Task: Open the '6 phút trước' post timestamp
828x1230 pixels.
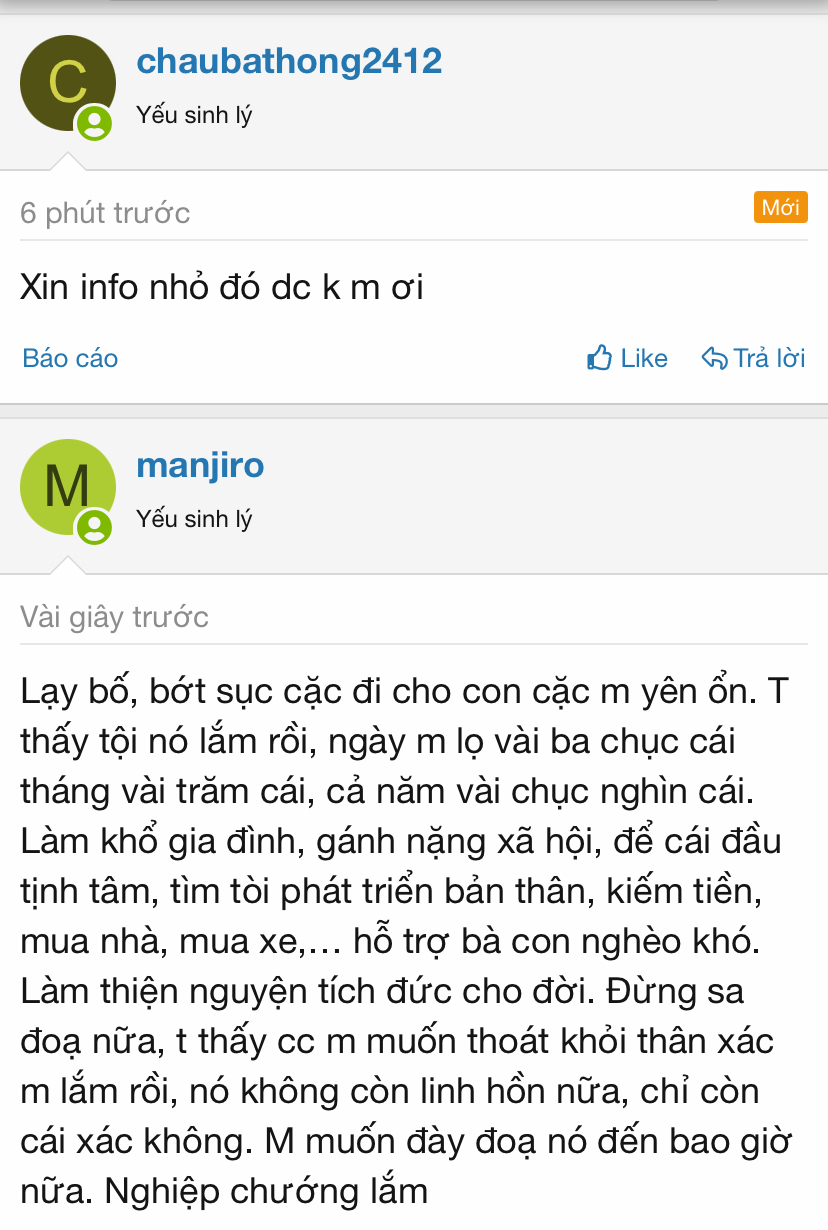Action: click(105, 213)
